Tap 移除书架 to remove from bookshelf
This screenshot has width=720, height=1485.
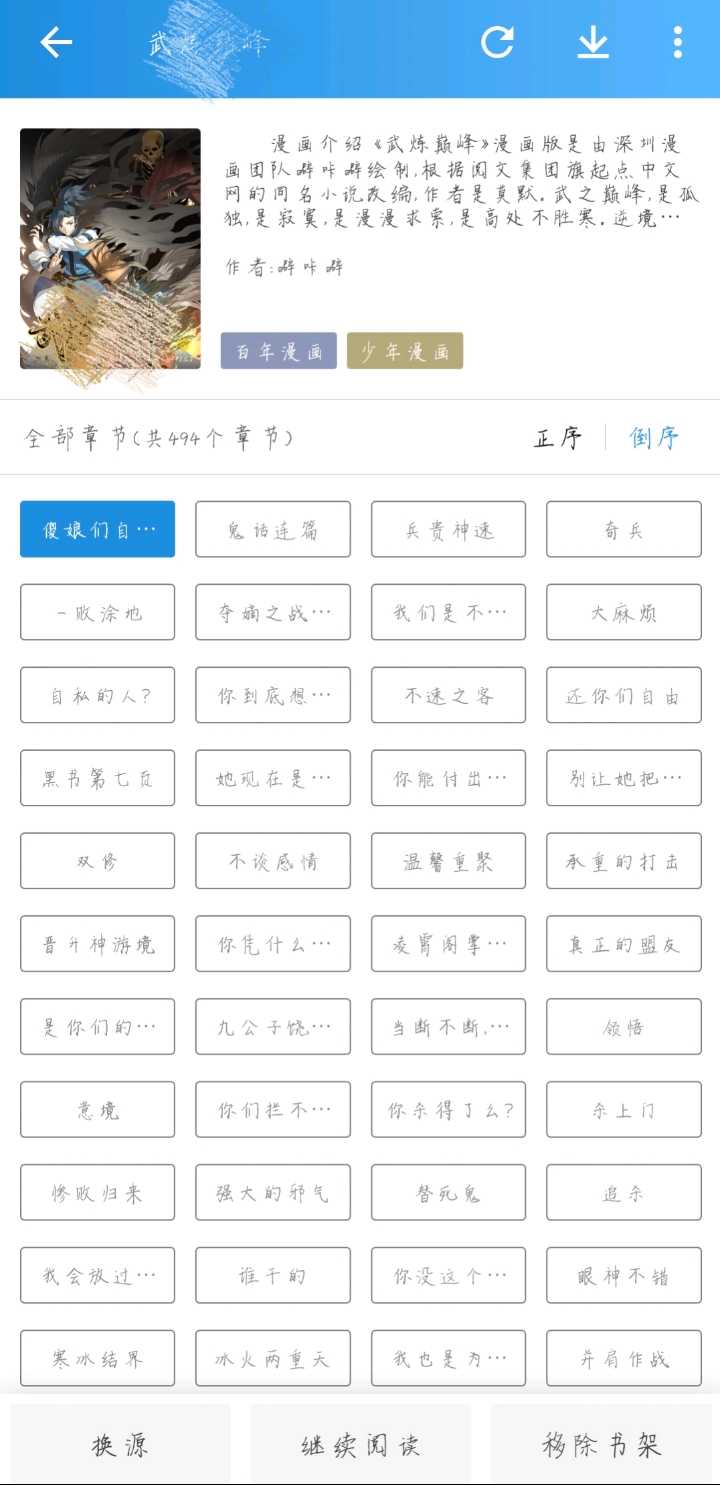601,1445
